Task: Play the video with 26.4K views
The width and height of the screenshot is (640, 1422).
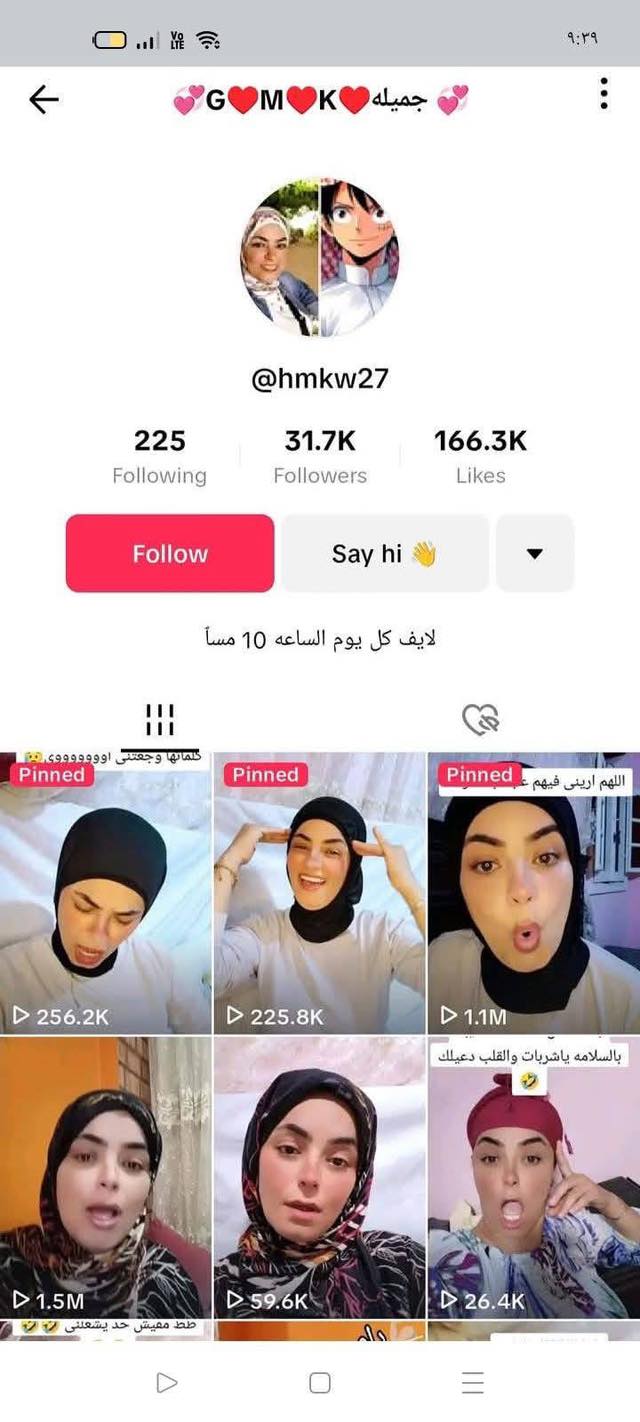Action: click(x=534, y=1178)
